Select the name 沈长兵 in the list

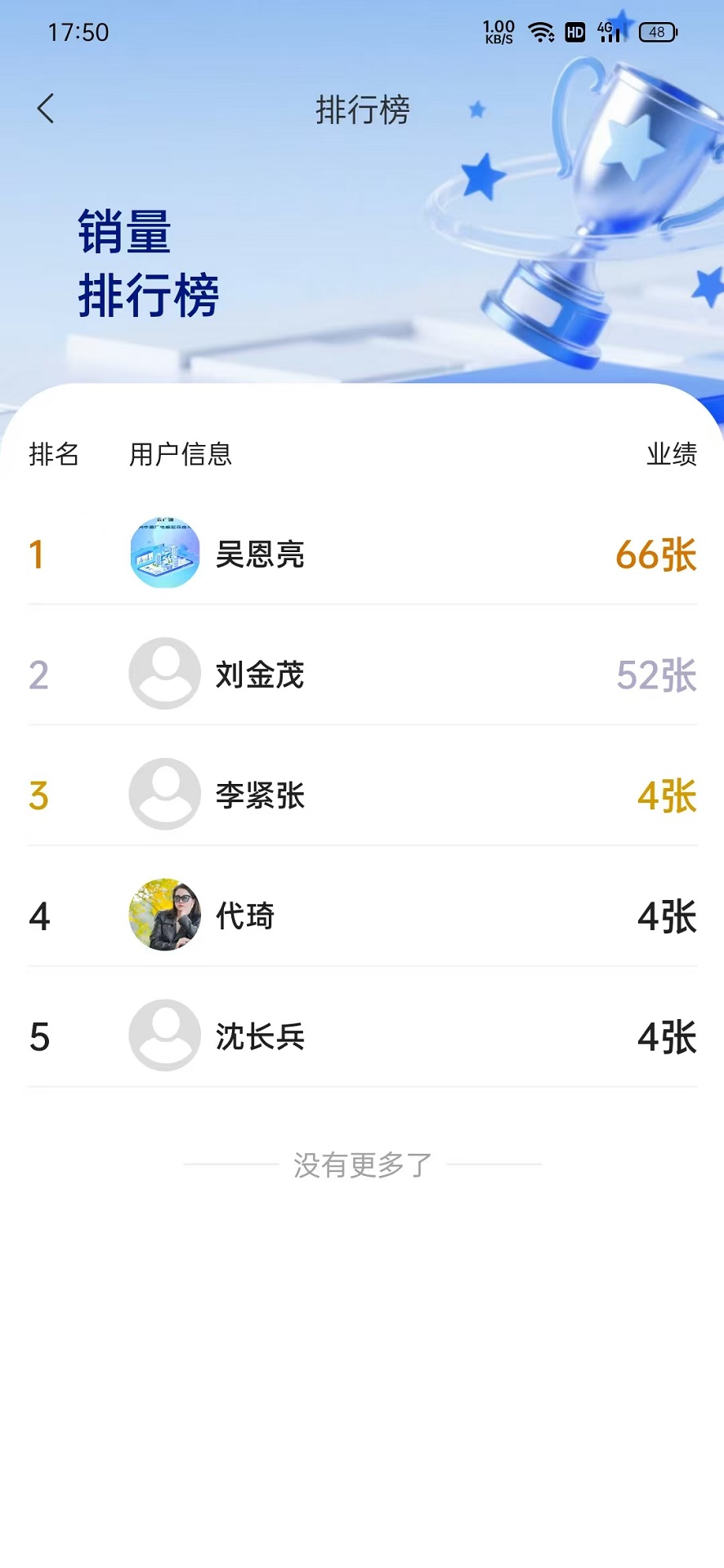[260, 1035]
